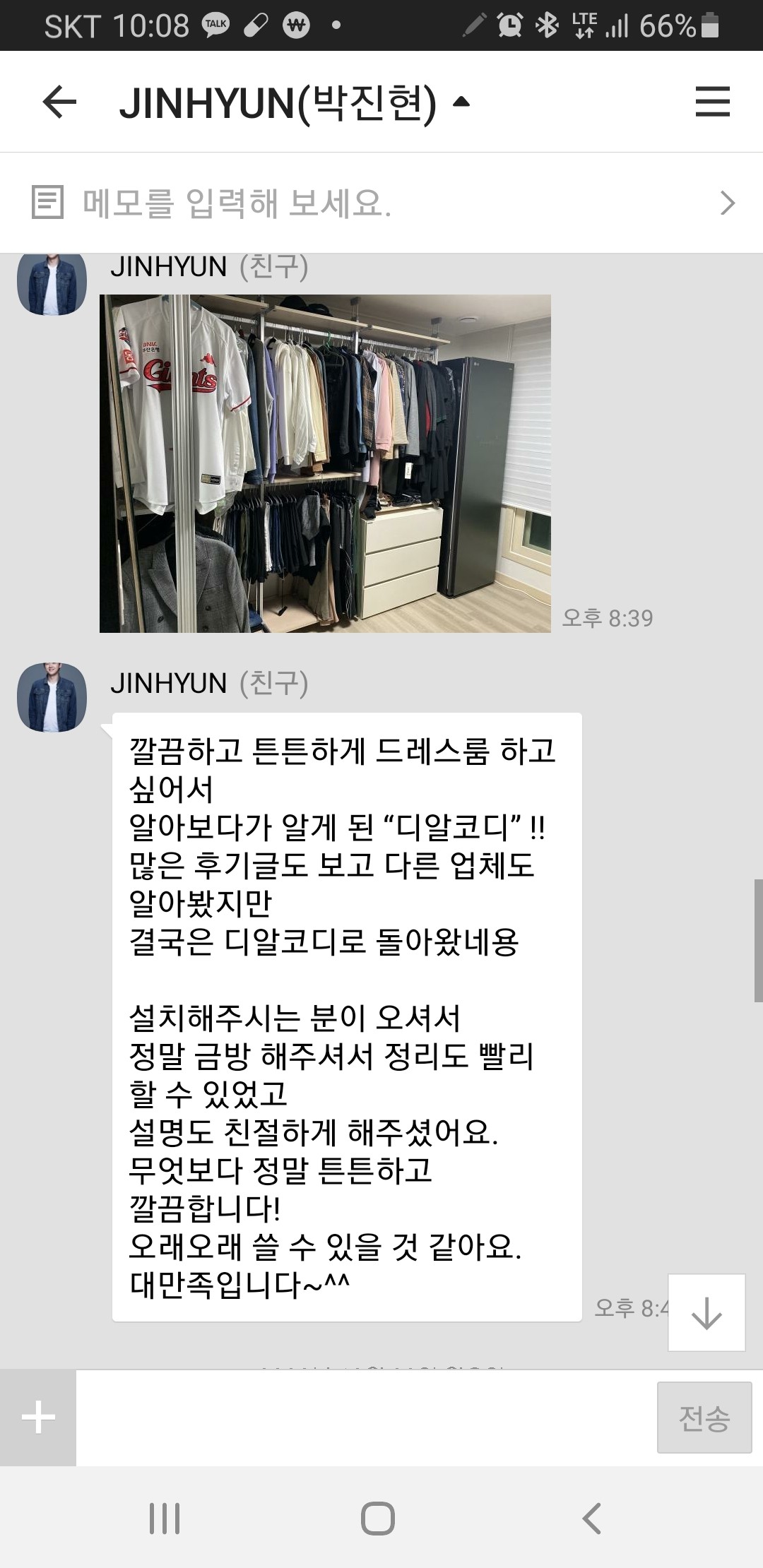Send message with the 전송 button
This screenshot has width=763, height=1568.
[704, 1418]
